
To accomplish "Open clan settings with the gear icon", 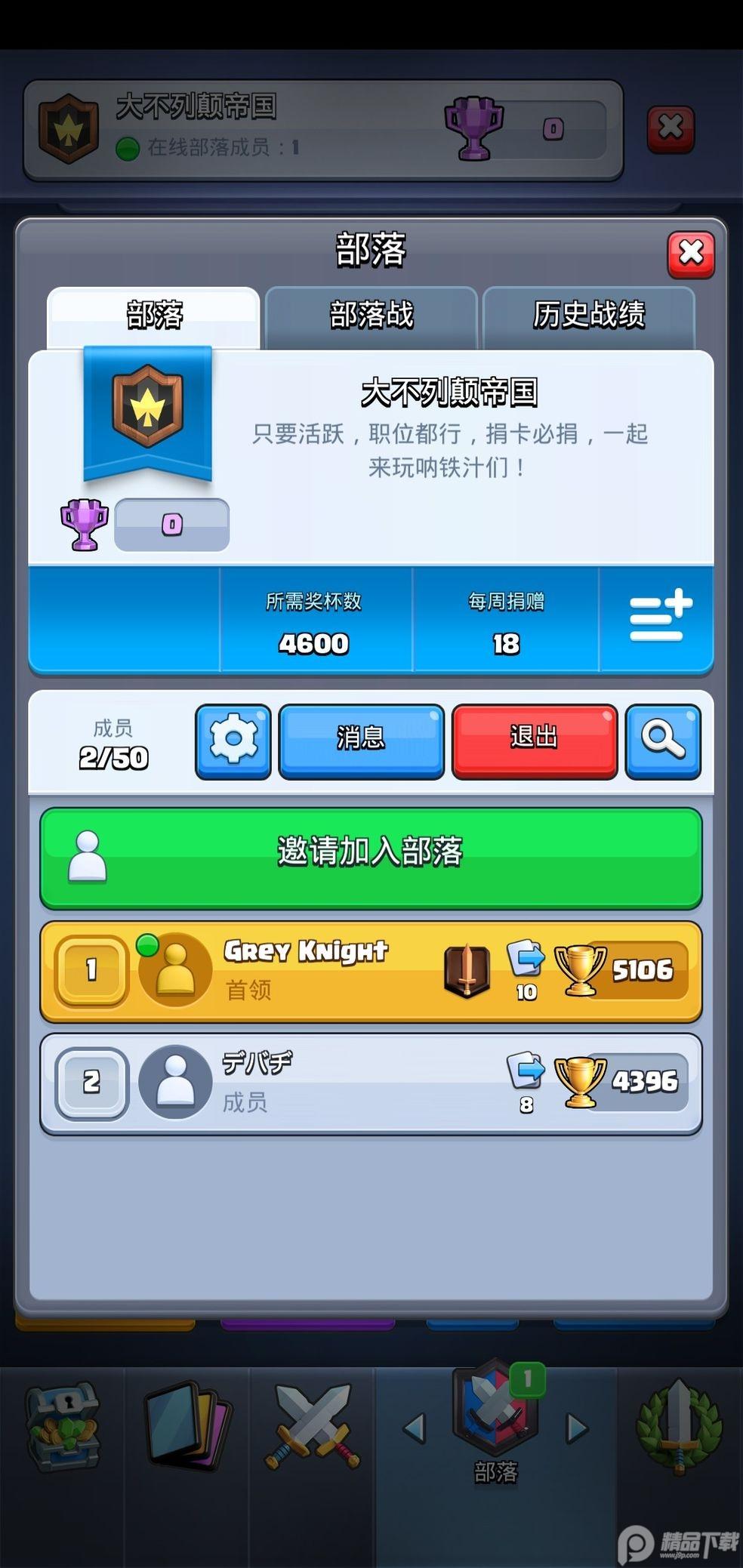I will pos(233,741).
